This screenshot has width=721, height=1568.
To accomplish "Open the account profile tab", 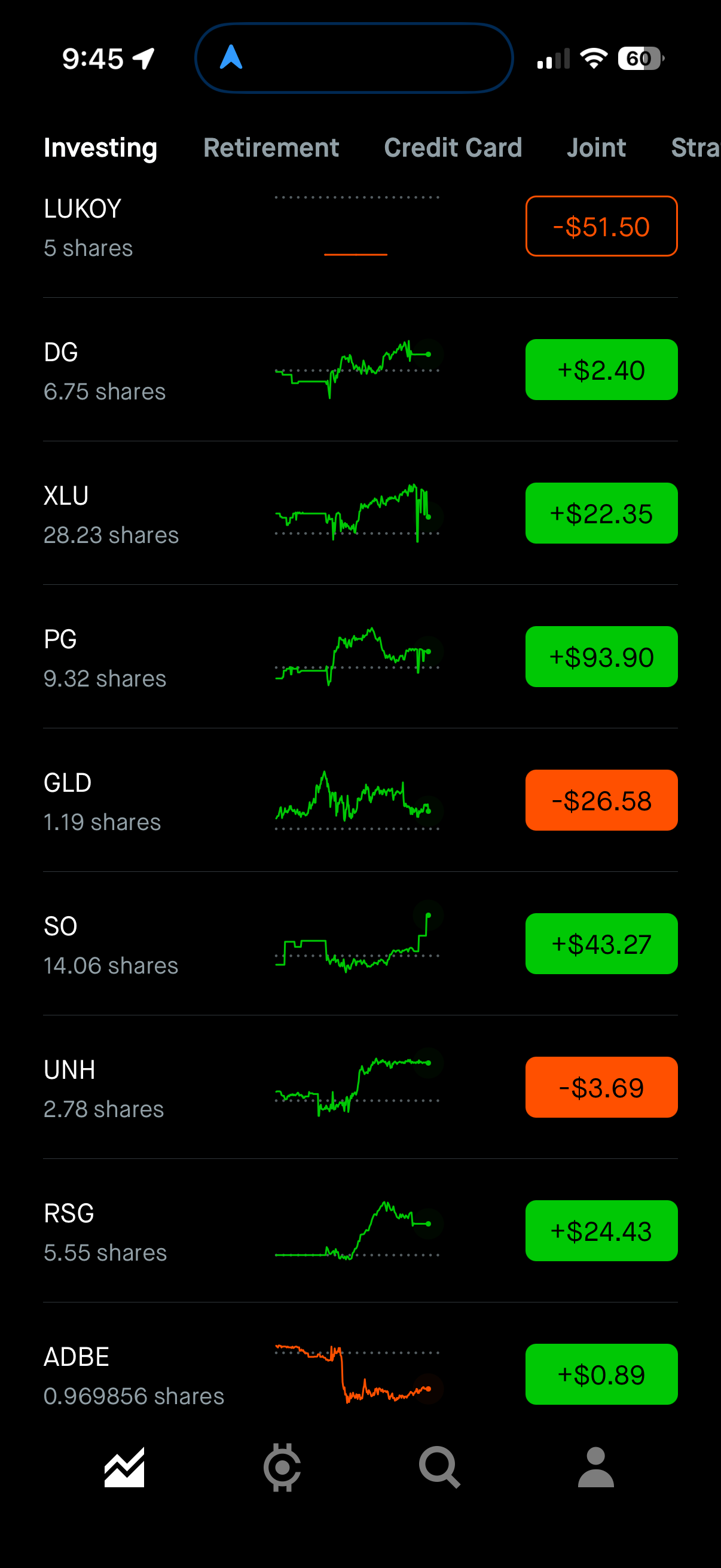I will tap(595, 1467).
